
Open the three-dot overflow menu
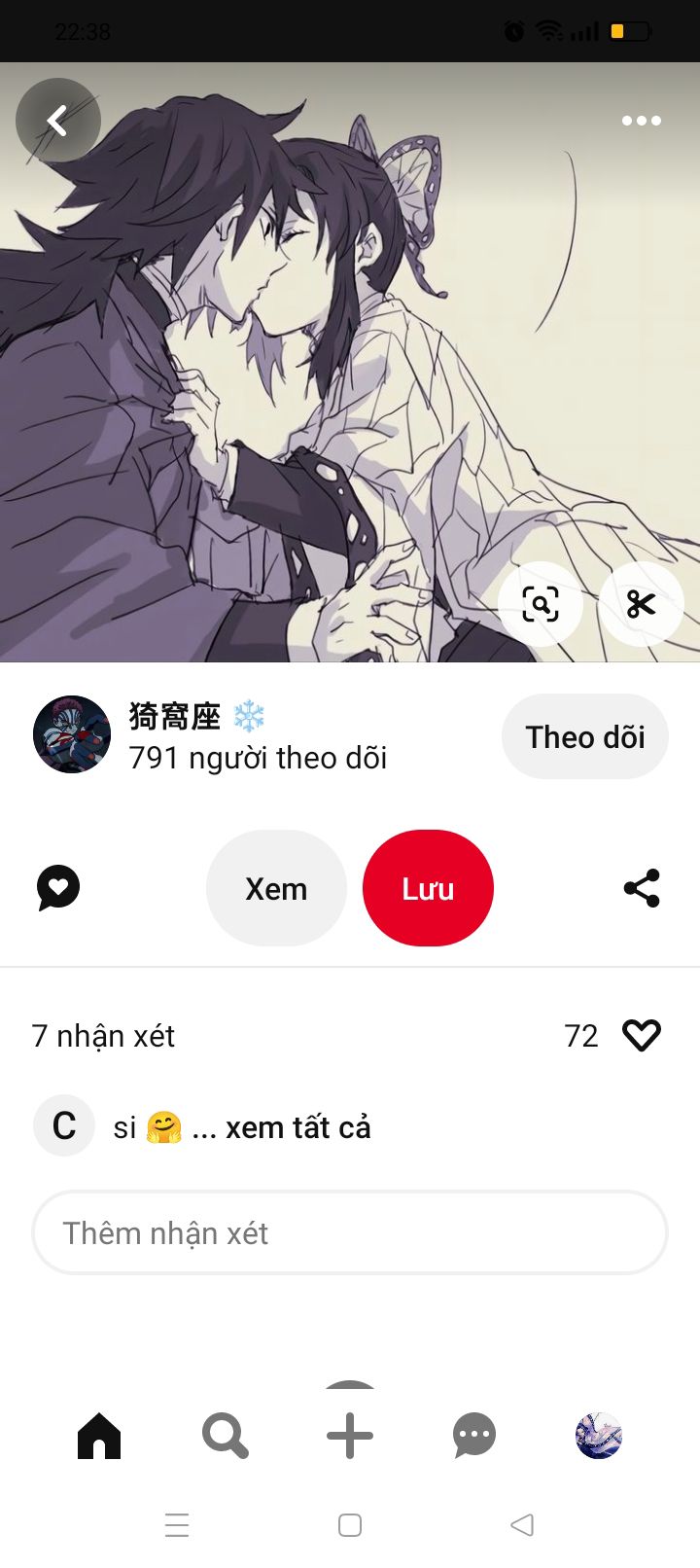[x=642, y=121]
